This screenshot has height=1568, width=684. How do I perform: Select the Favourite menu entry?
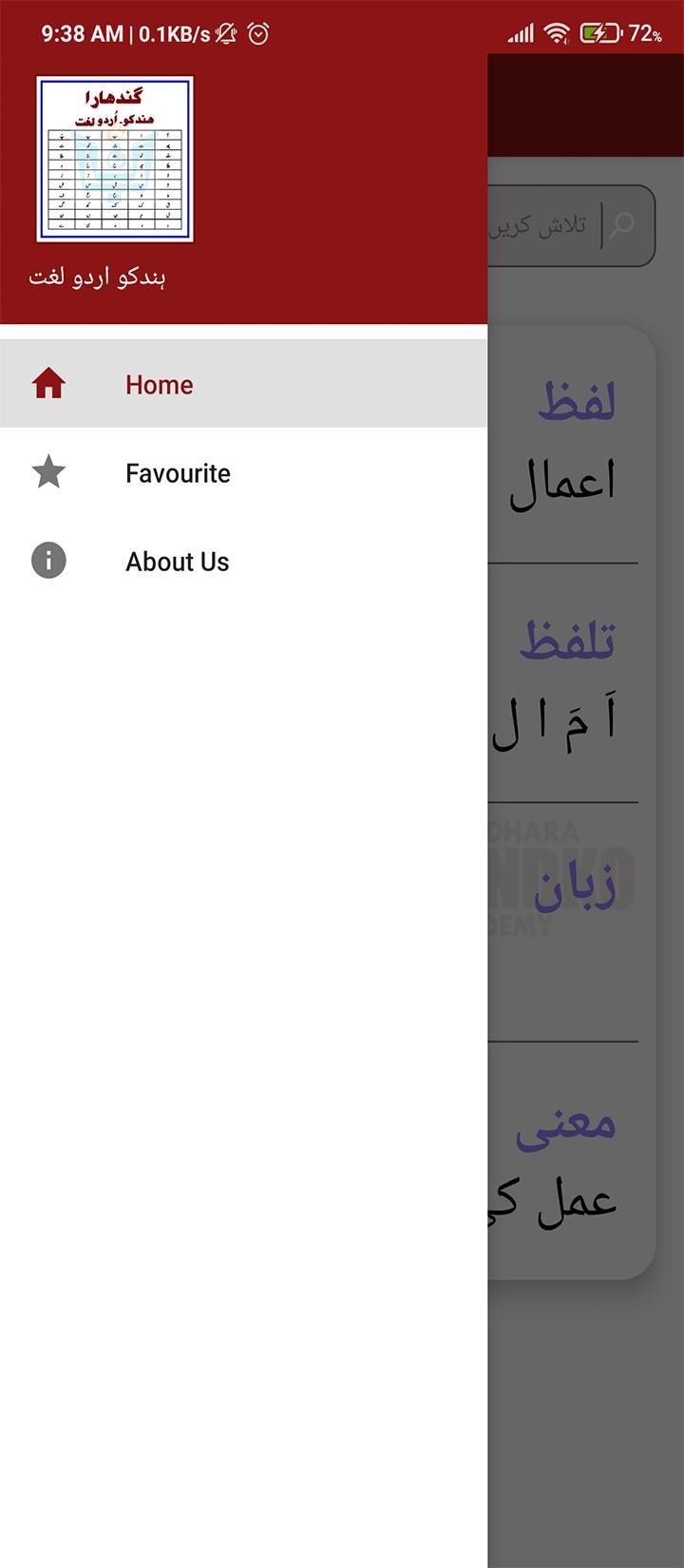(178, 472)
